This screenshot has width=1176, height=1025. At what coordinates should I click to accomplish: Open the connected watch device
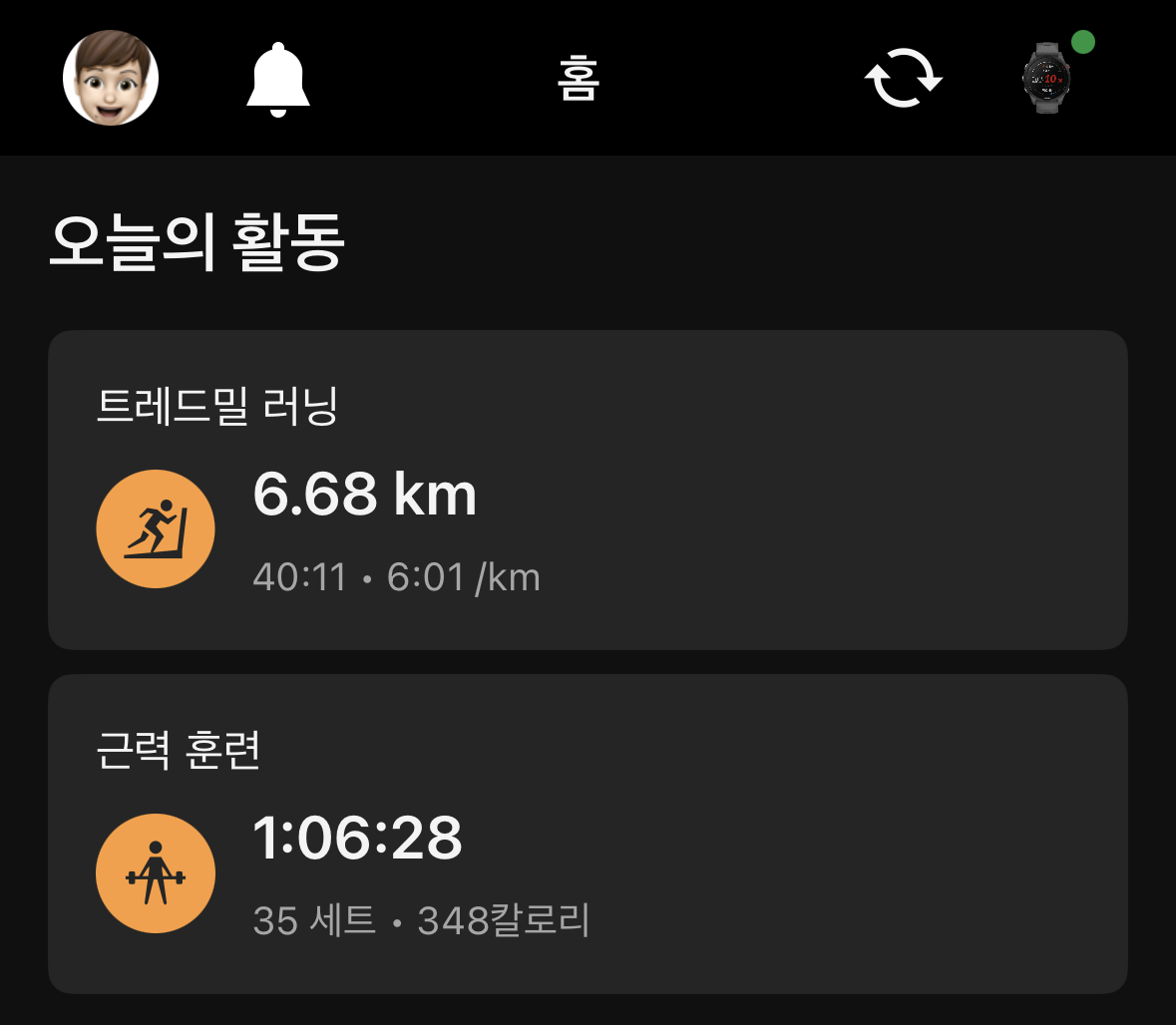point(1047,78)
